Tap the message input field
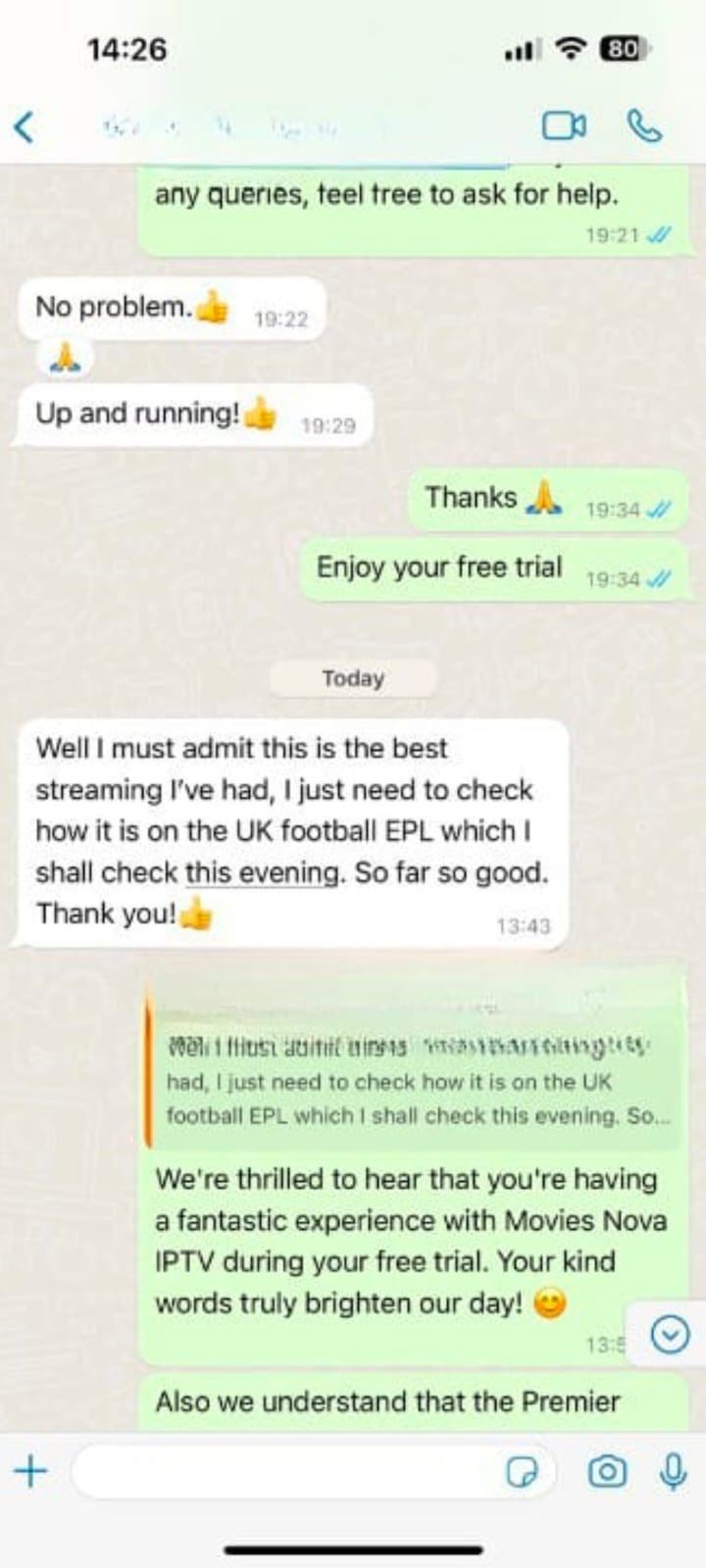 coord(284,1471)
